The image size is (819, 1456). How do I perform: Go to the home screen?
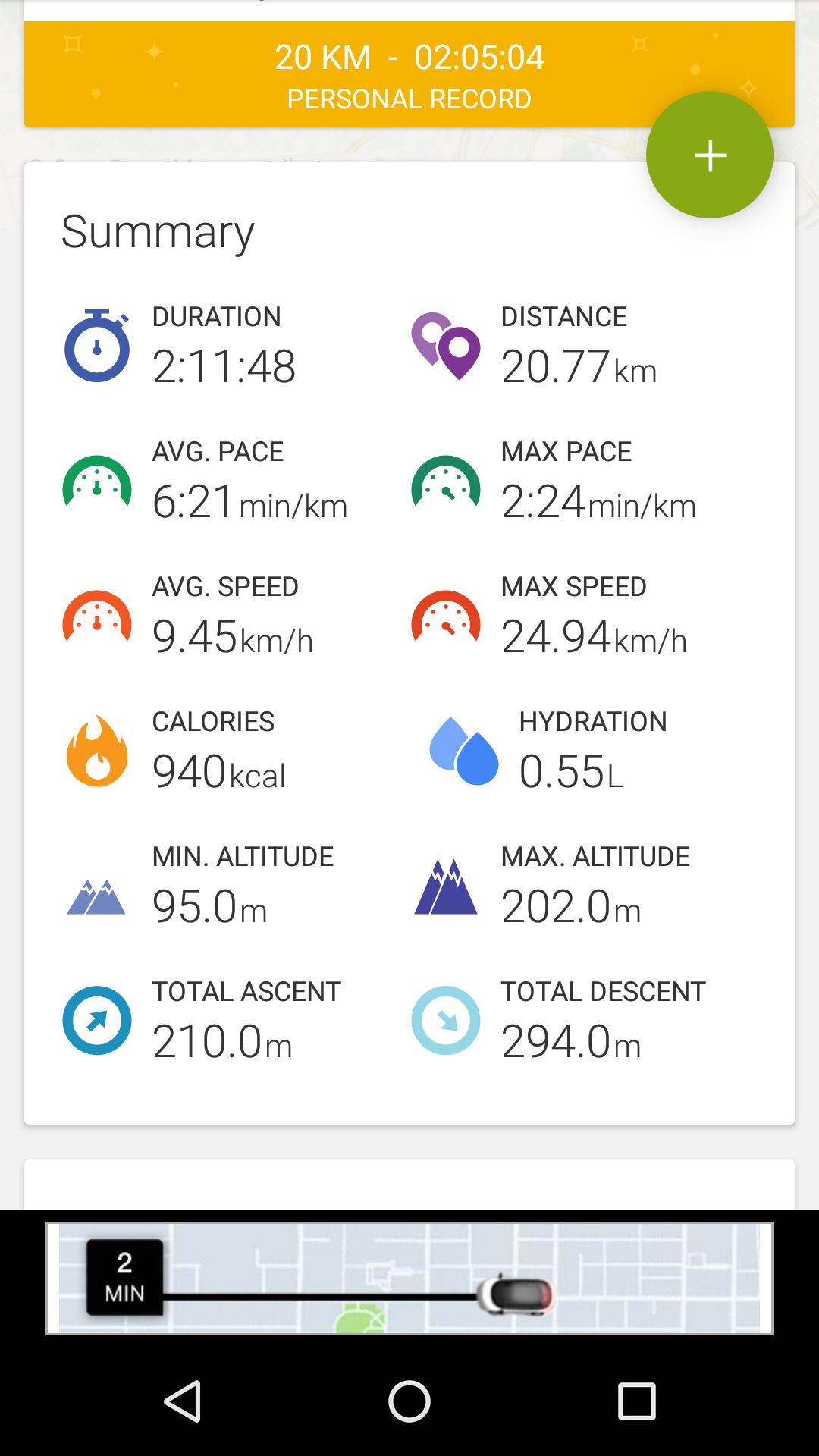pos(409,1401)
